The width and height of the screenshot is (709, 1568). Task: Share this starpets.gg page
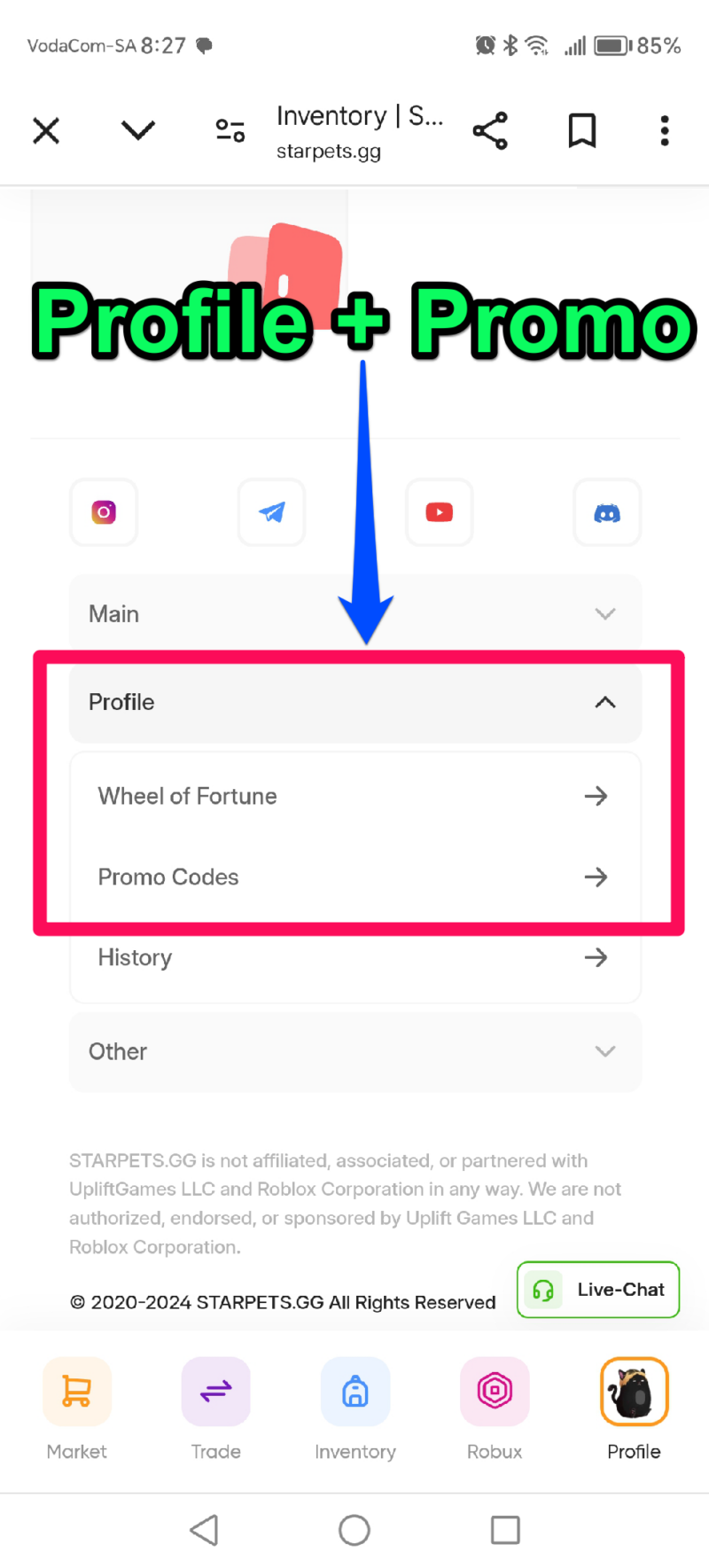pos(490,131)
